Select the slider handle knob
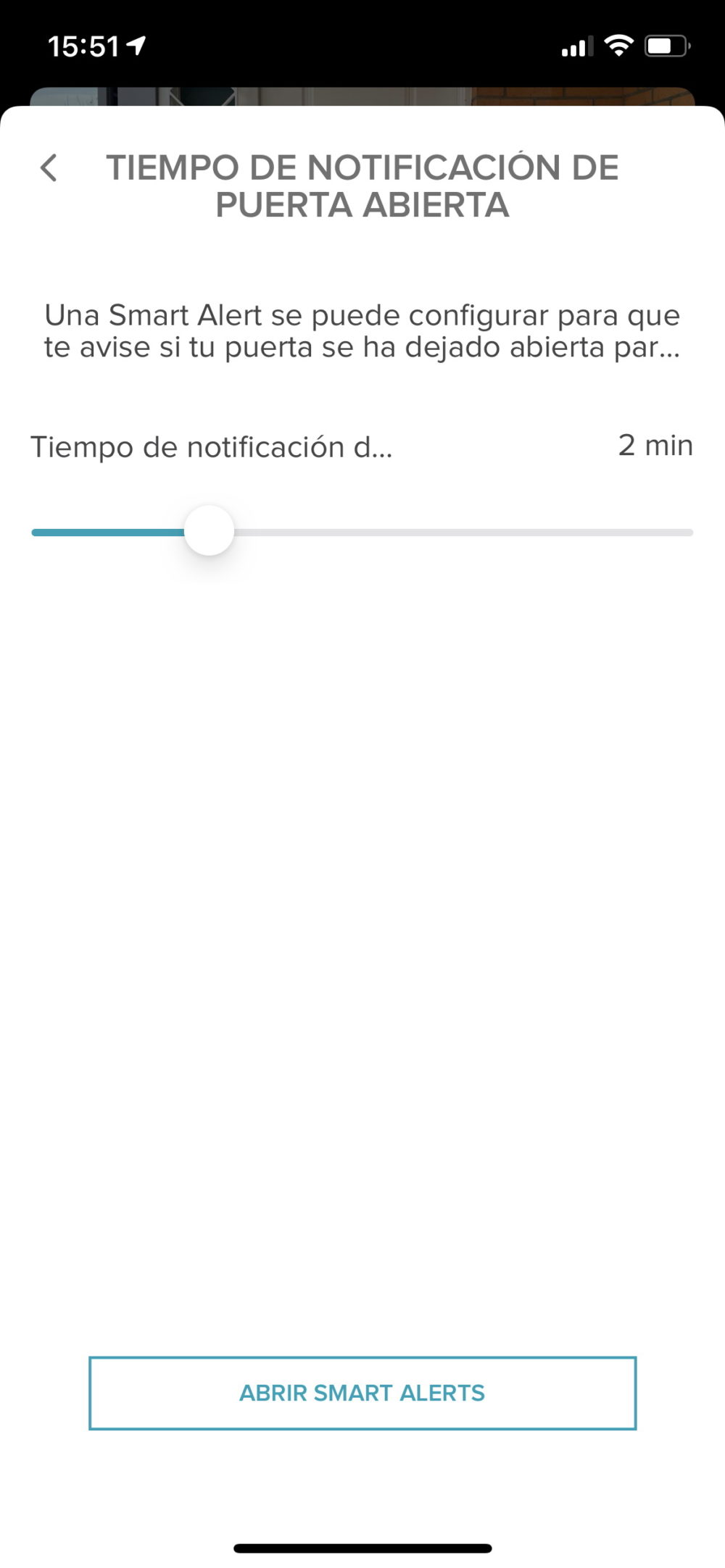The image size is (725, 1568). click(x=210, y=530)
